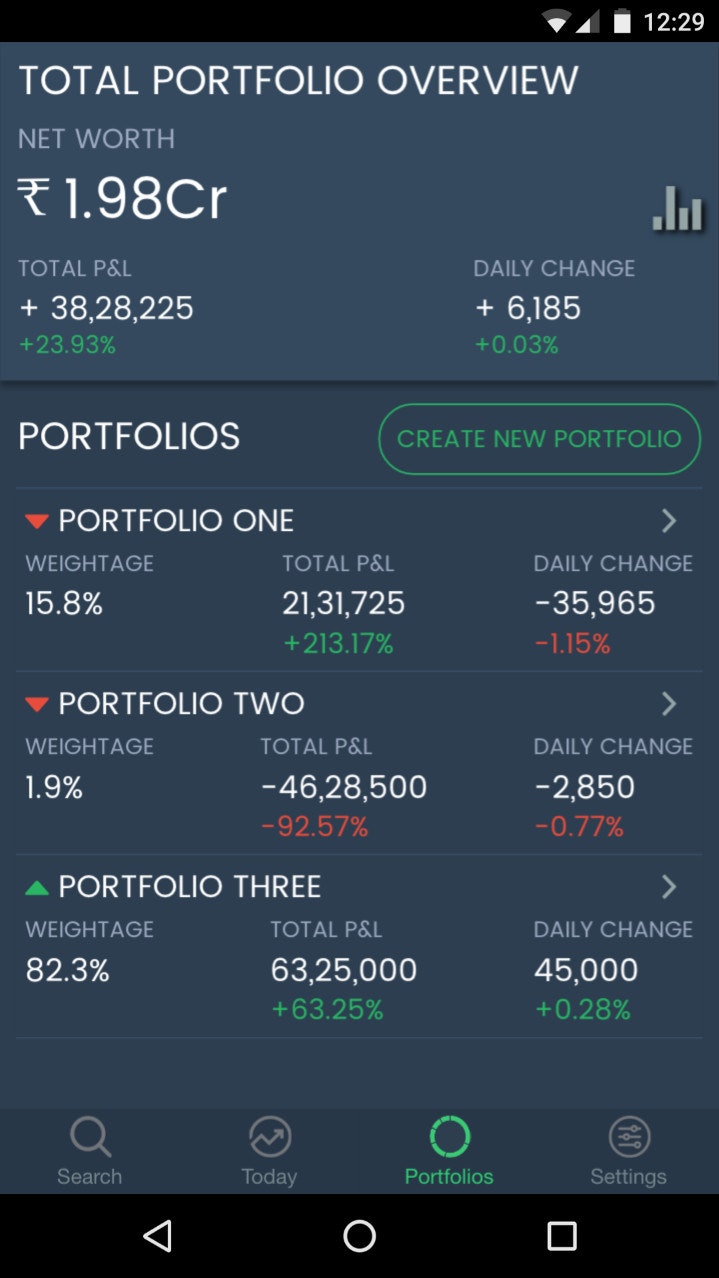The width and height of the screenshot is (719, 1278).
Task: Go back using the system back button
Action: [x=157, y=1236]
